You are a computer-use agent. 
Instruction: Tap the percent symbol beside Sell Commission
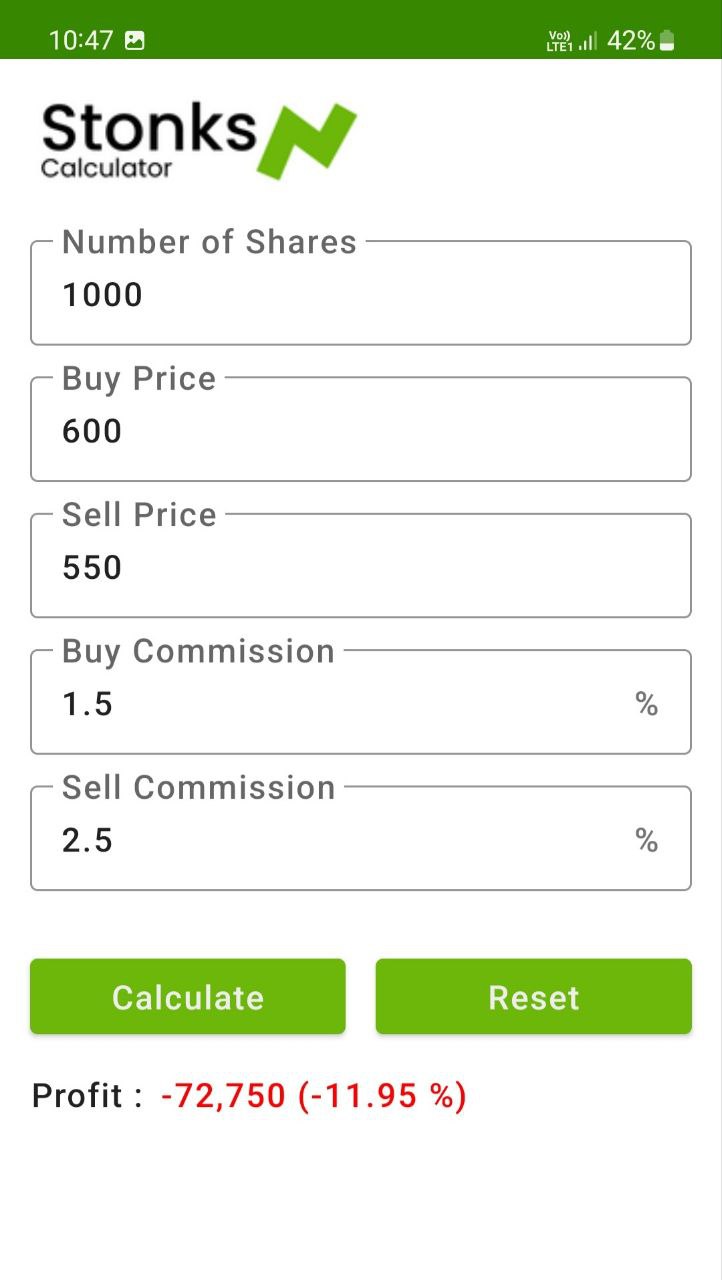646,840
